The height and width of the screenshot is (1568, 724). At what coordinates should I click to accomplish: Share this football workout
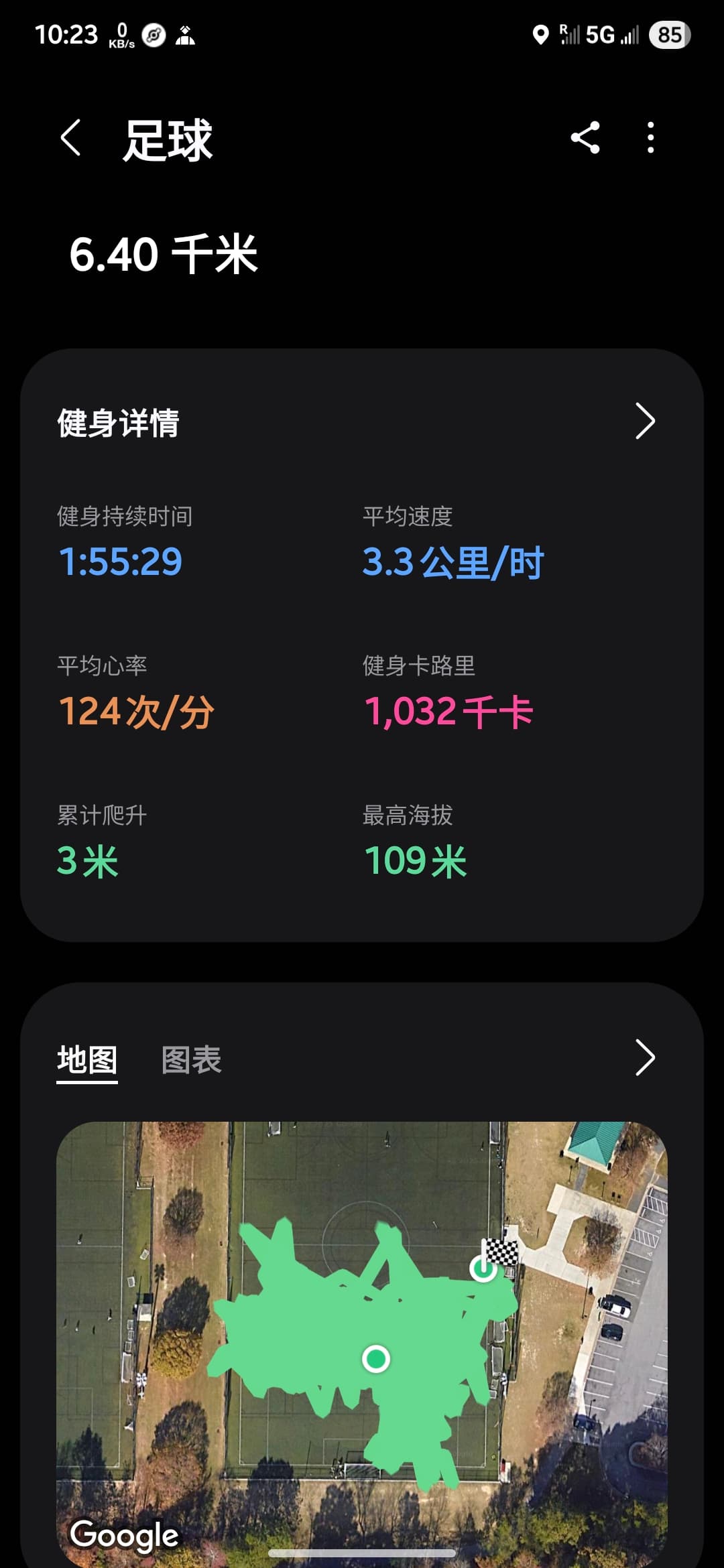[585, 138]
